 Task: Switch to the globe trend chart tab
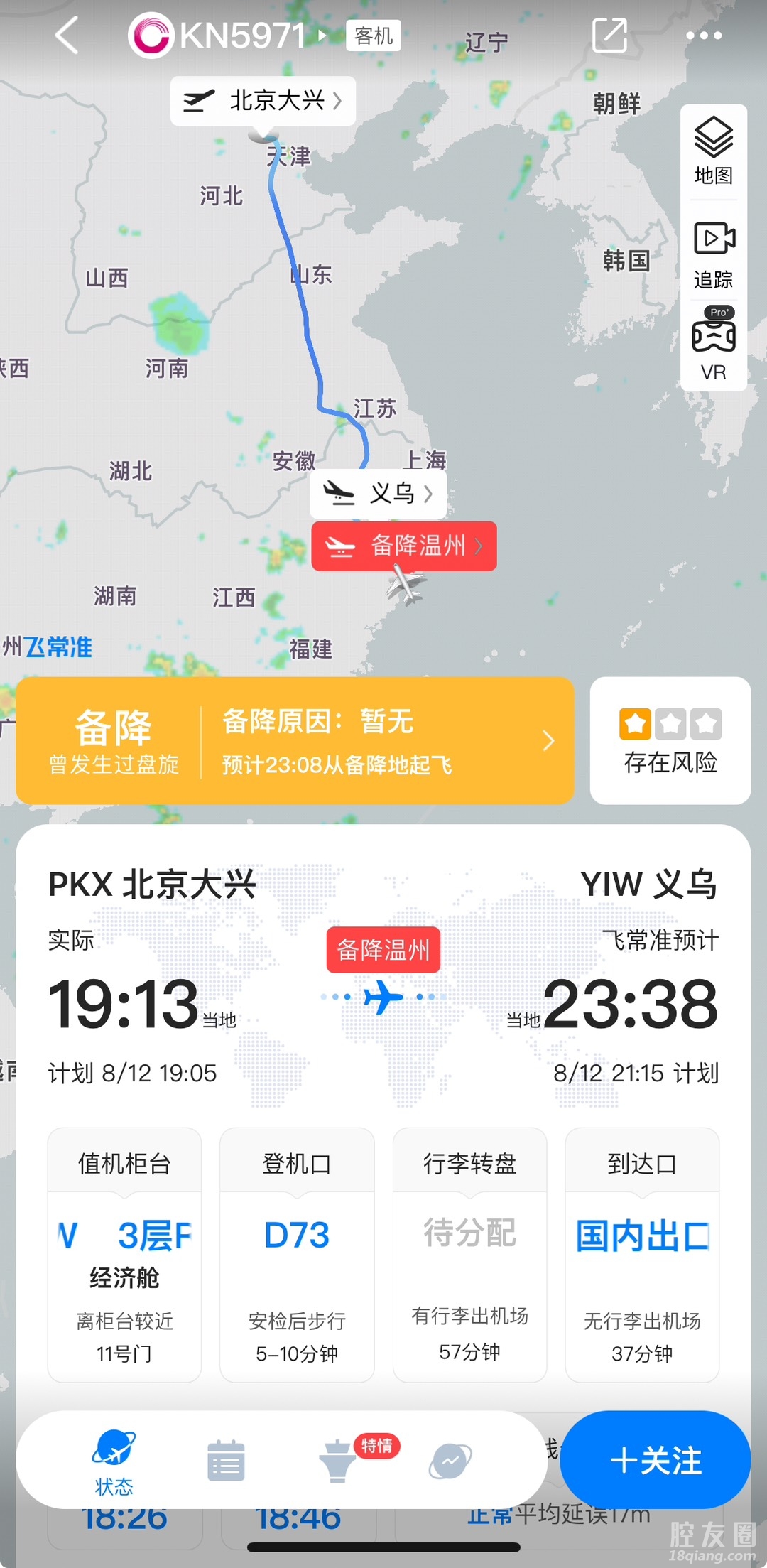click(x=450, y=1460)
